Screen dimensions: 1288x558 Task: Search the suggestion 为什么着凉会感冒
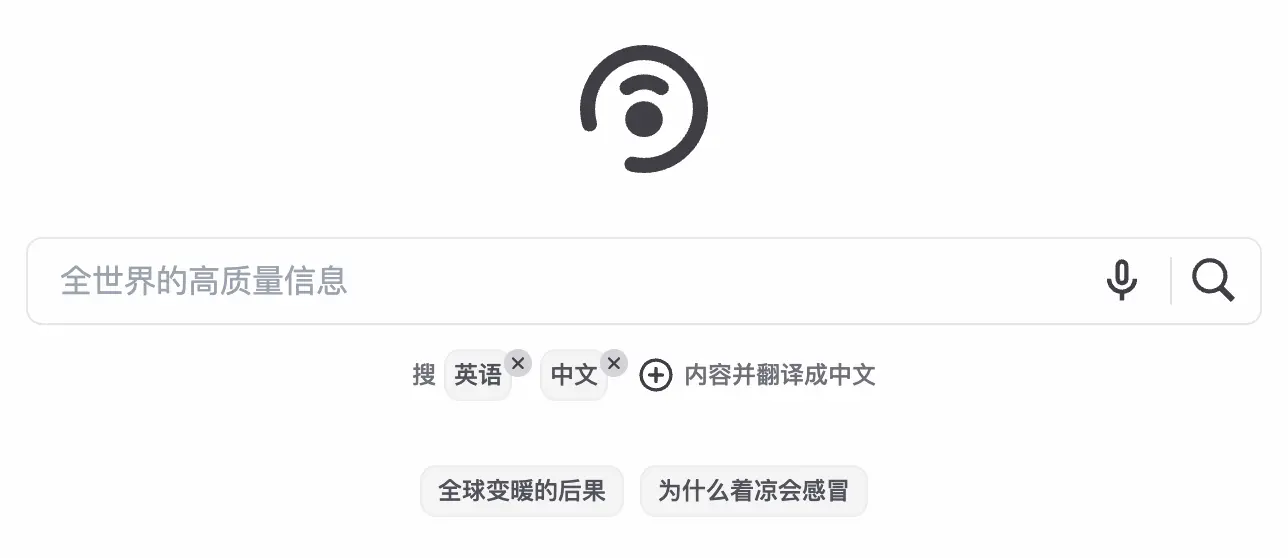click(x=753, y=491)
